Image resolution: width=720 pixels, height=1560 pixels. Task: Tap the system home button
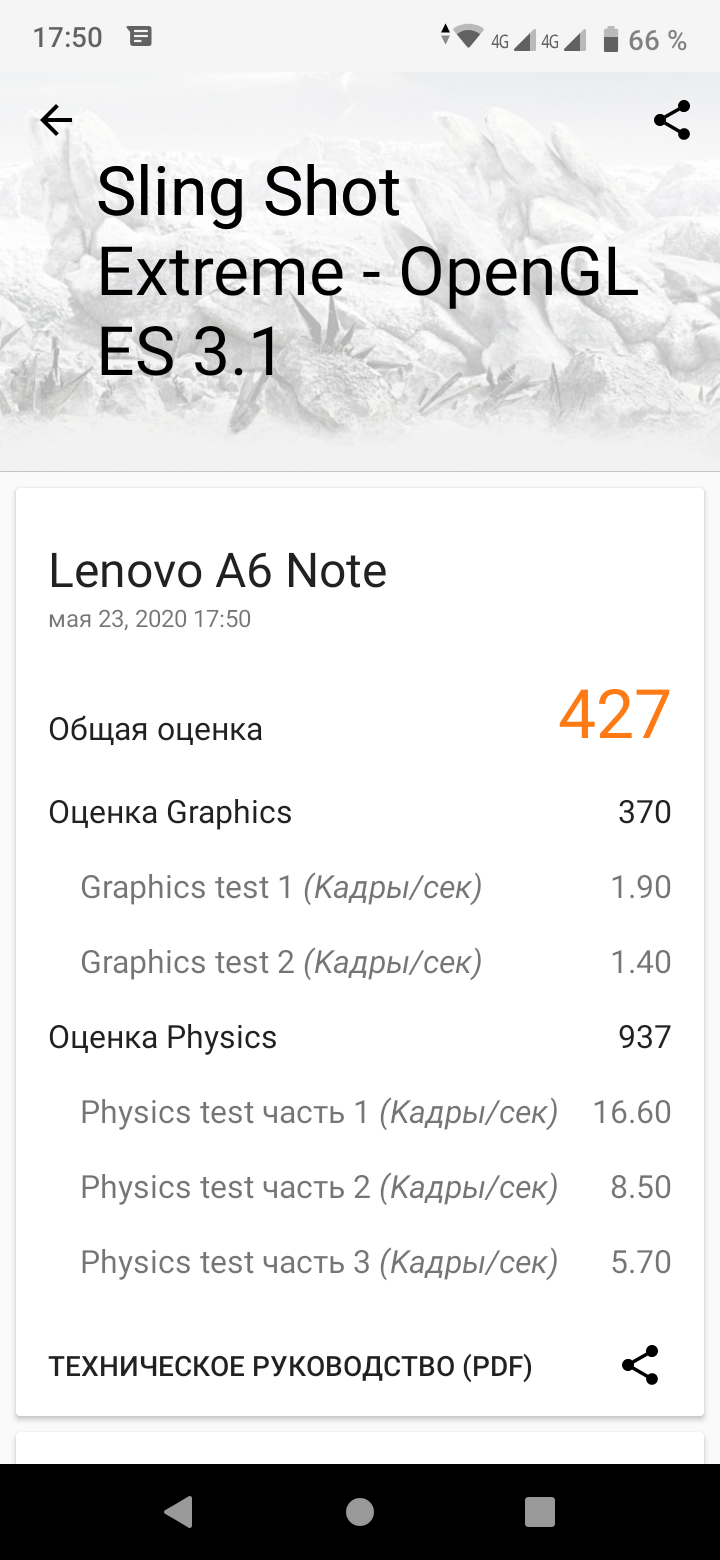(360, 1512)
